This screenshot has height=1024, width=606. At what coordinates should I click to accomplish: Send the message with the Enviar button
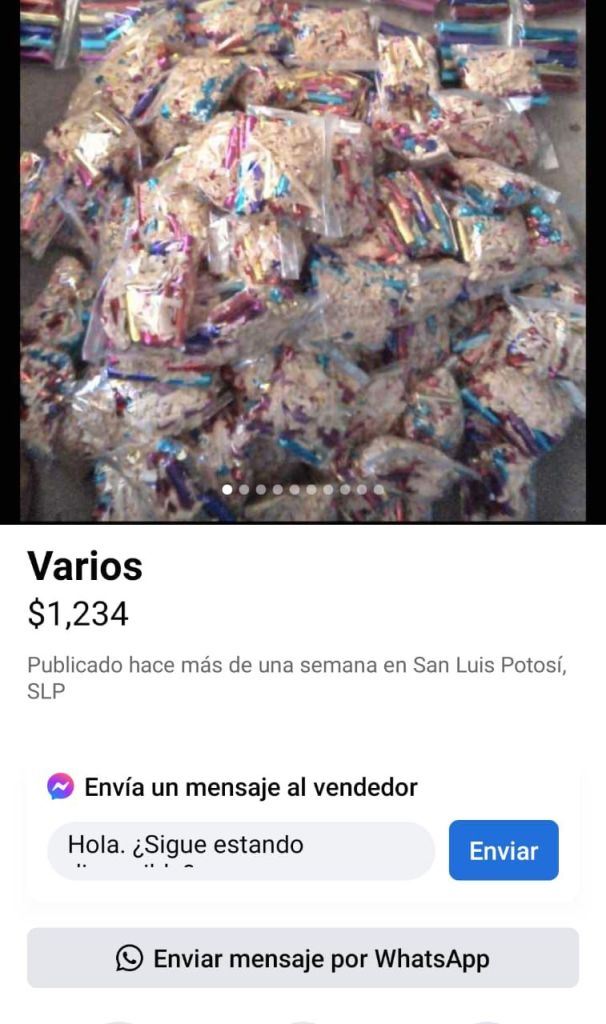[x=503, y=850]
